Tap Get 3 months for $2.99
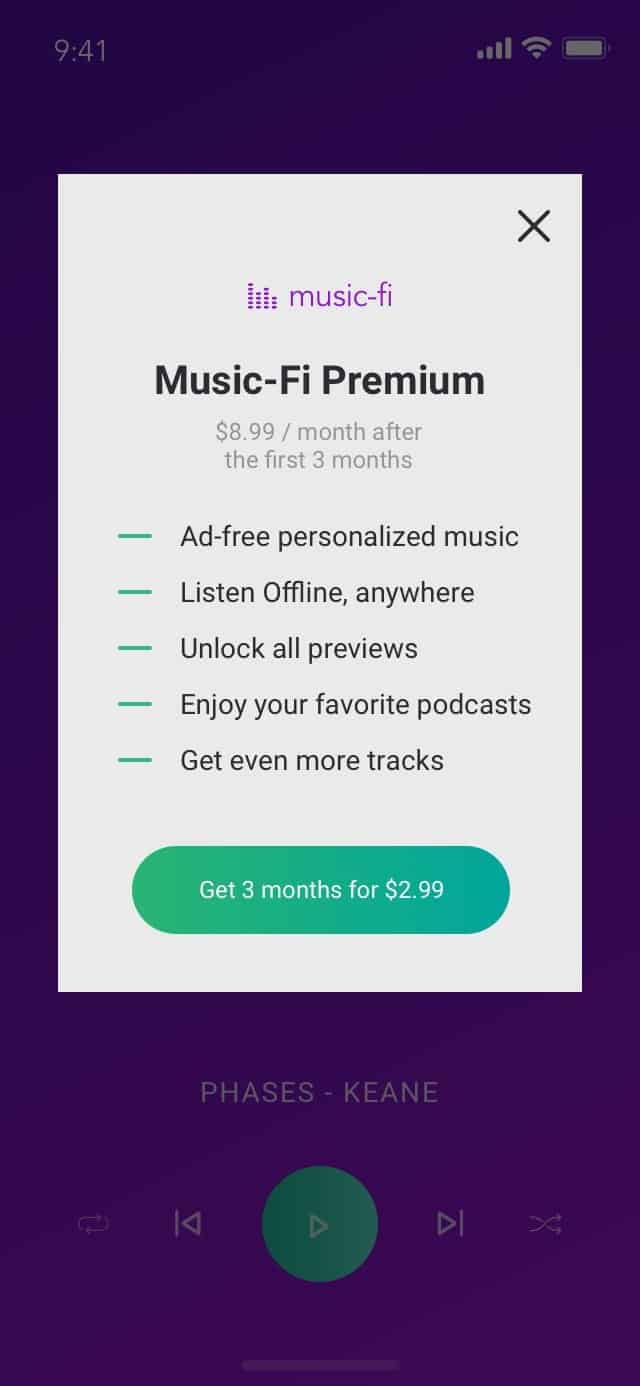This screenshot has height=1386, width=640. (x=320, y=890)
